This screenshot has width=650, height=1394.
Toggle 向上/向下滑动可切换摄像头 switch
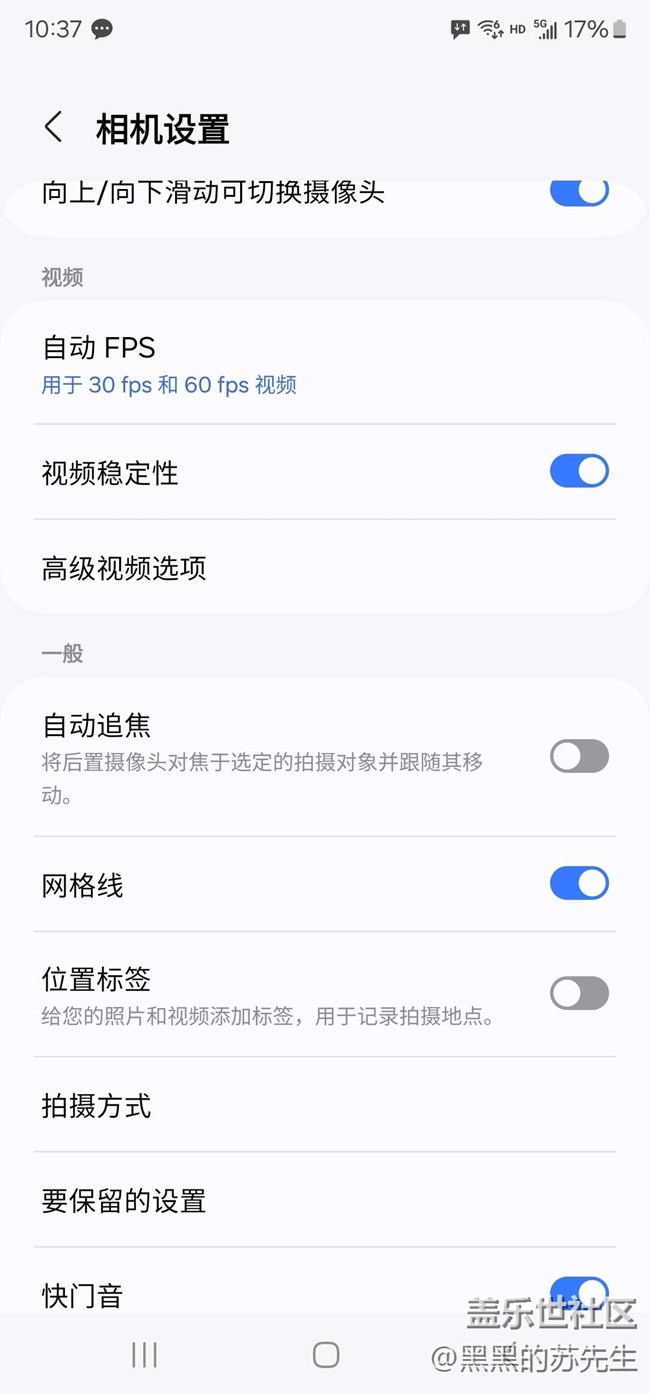579,191
